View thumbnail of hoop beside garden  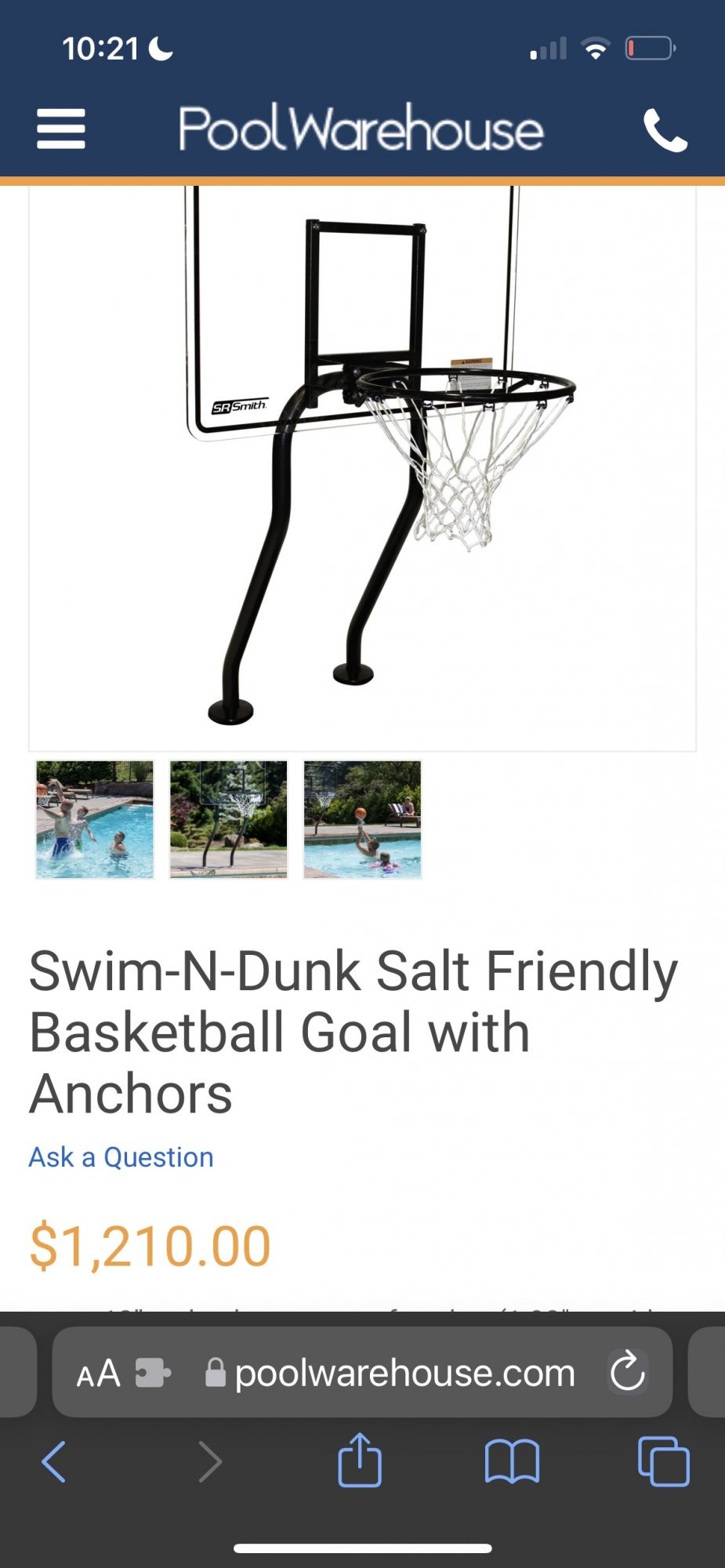(229, 819)
